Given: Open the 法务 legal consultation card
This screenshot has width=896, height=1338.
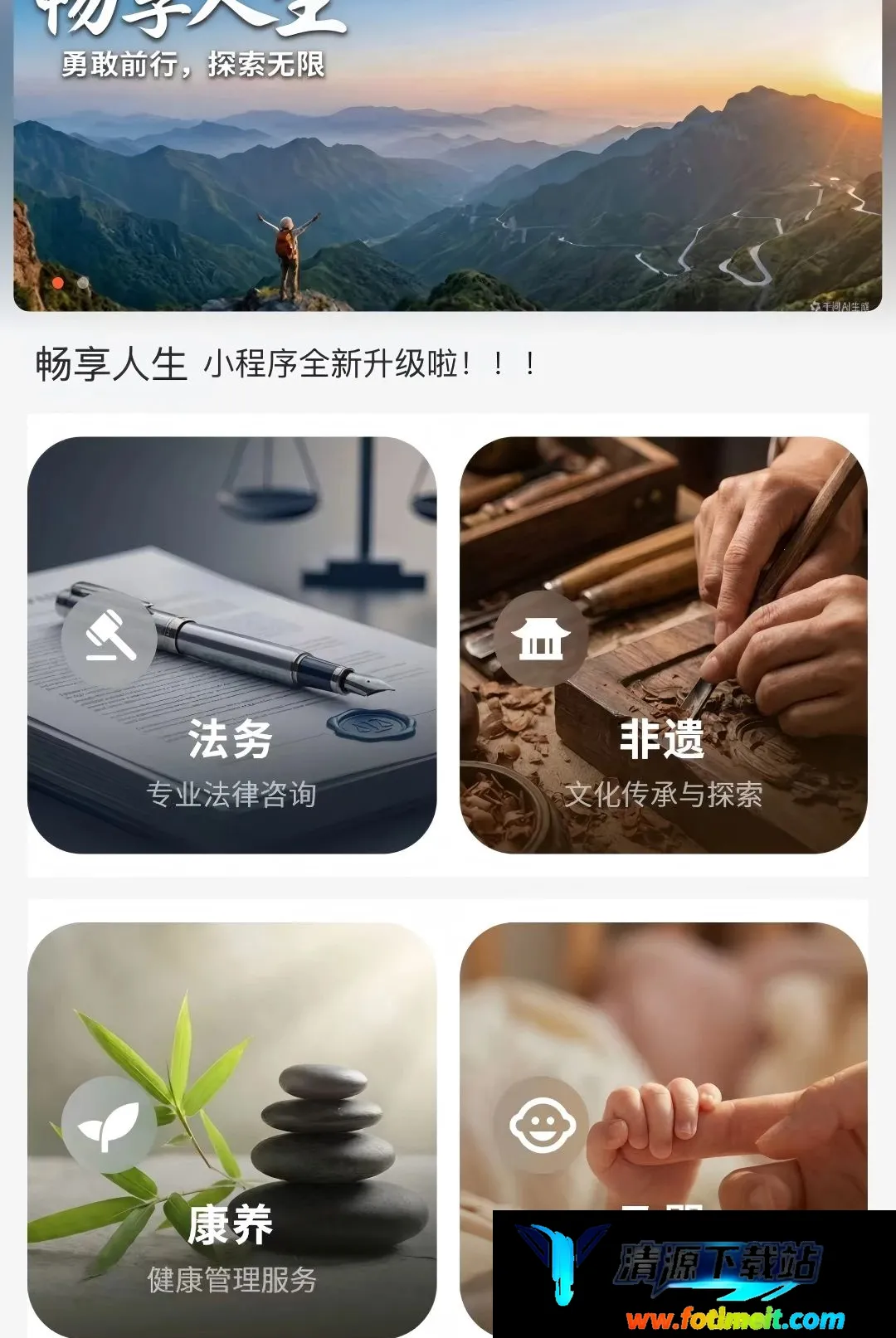Looking at the screenshot, I should click(x=231, y=645).
